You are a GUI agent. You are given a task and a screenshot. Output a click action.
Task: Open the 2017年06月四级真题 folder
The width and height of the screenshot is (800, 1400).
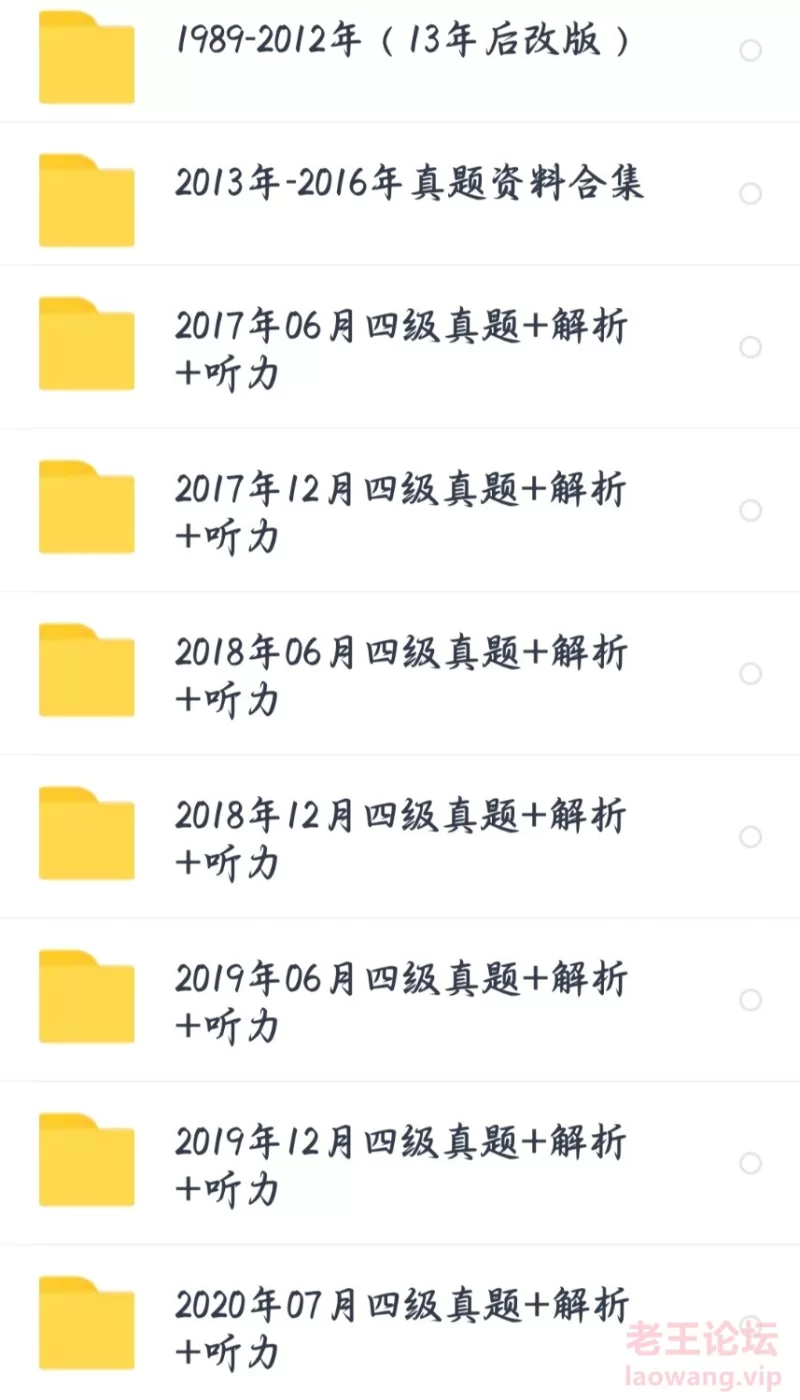(400, 347)
